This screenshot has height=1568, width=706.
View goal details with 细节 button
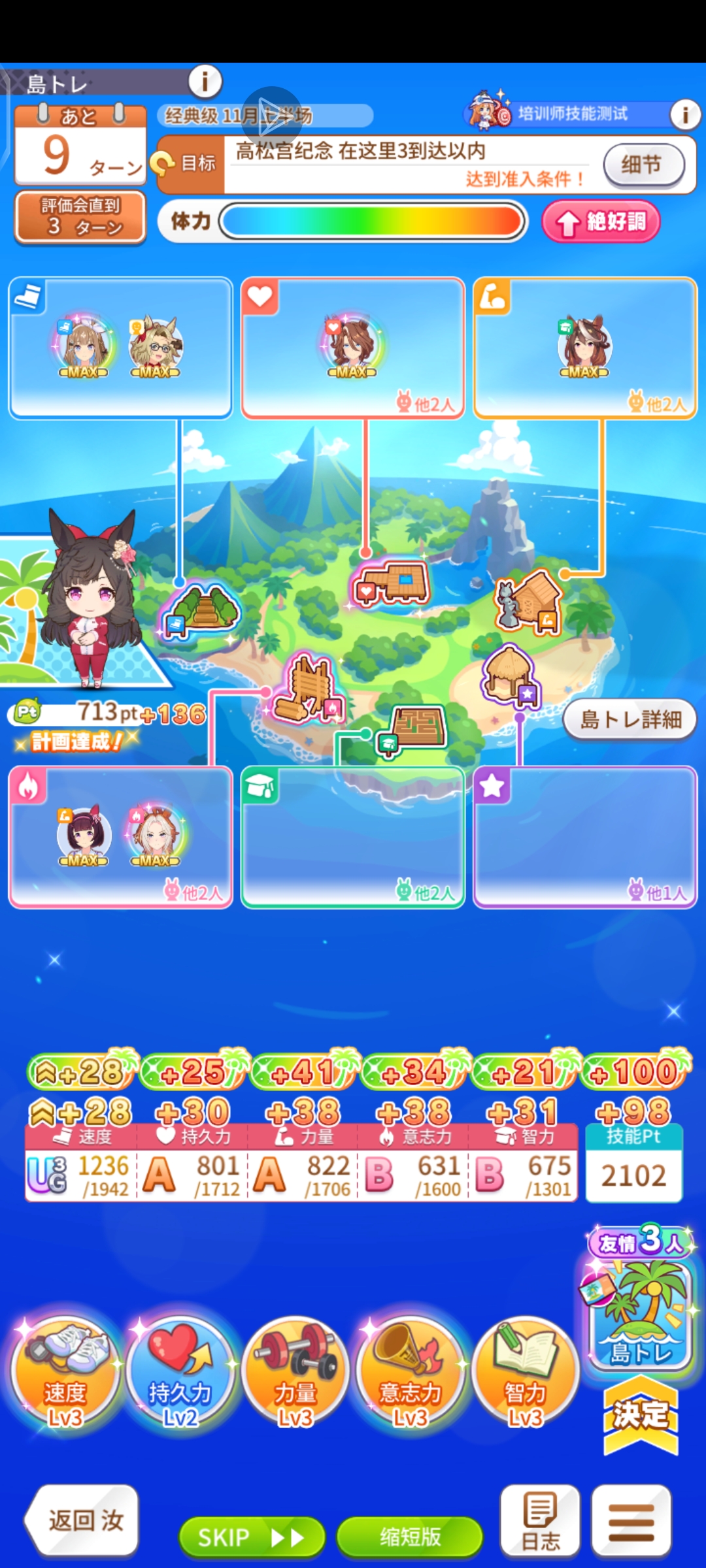coord(643,165)
